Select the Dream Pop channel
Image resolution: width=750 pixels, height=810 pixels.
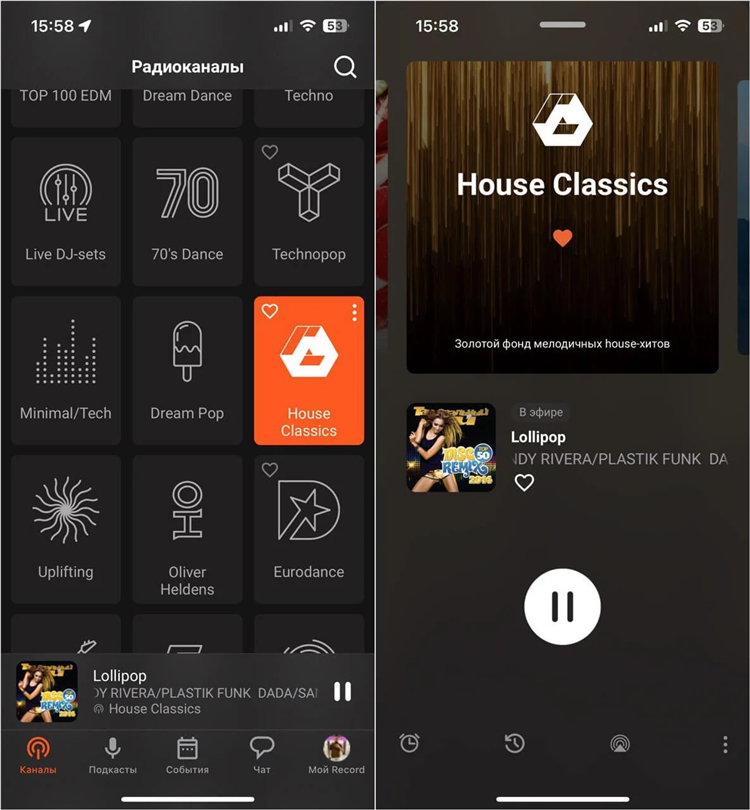[187, 370]
